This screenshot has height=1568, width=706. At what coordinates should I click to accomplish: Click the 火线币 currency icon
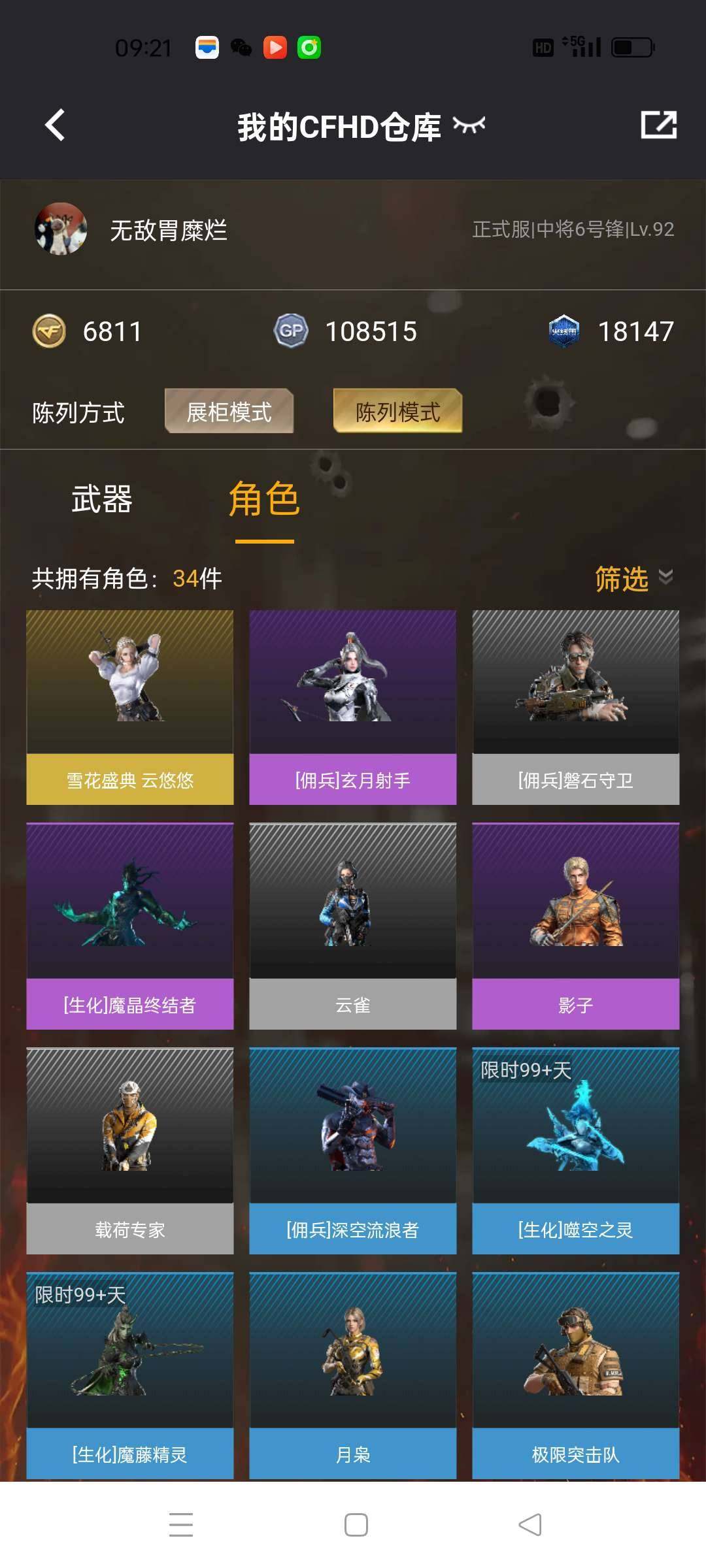tap(566, 331)
